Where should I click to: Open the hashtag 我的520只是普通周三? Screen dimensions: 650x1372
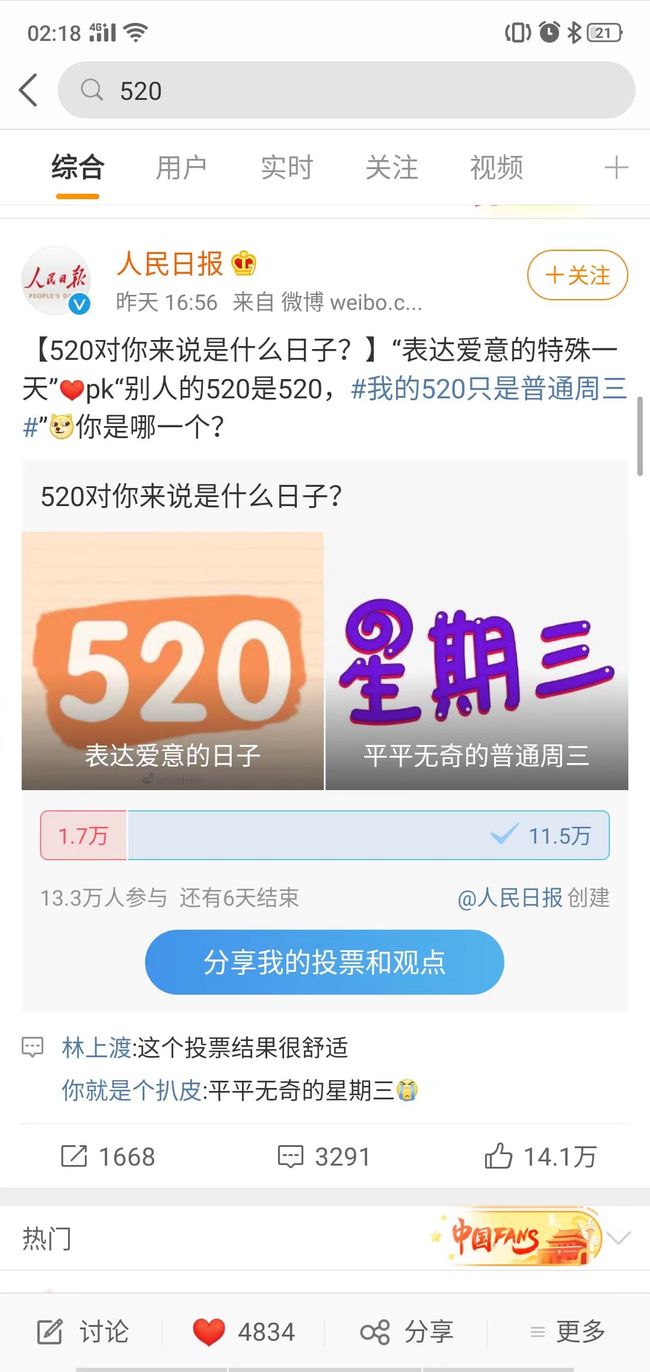[x=325, y=408]
